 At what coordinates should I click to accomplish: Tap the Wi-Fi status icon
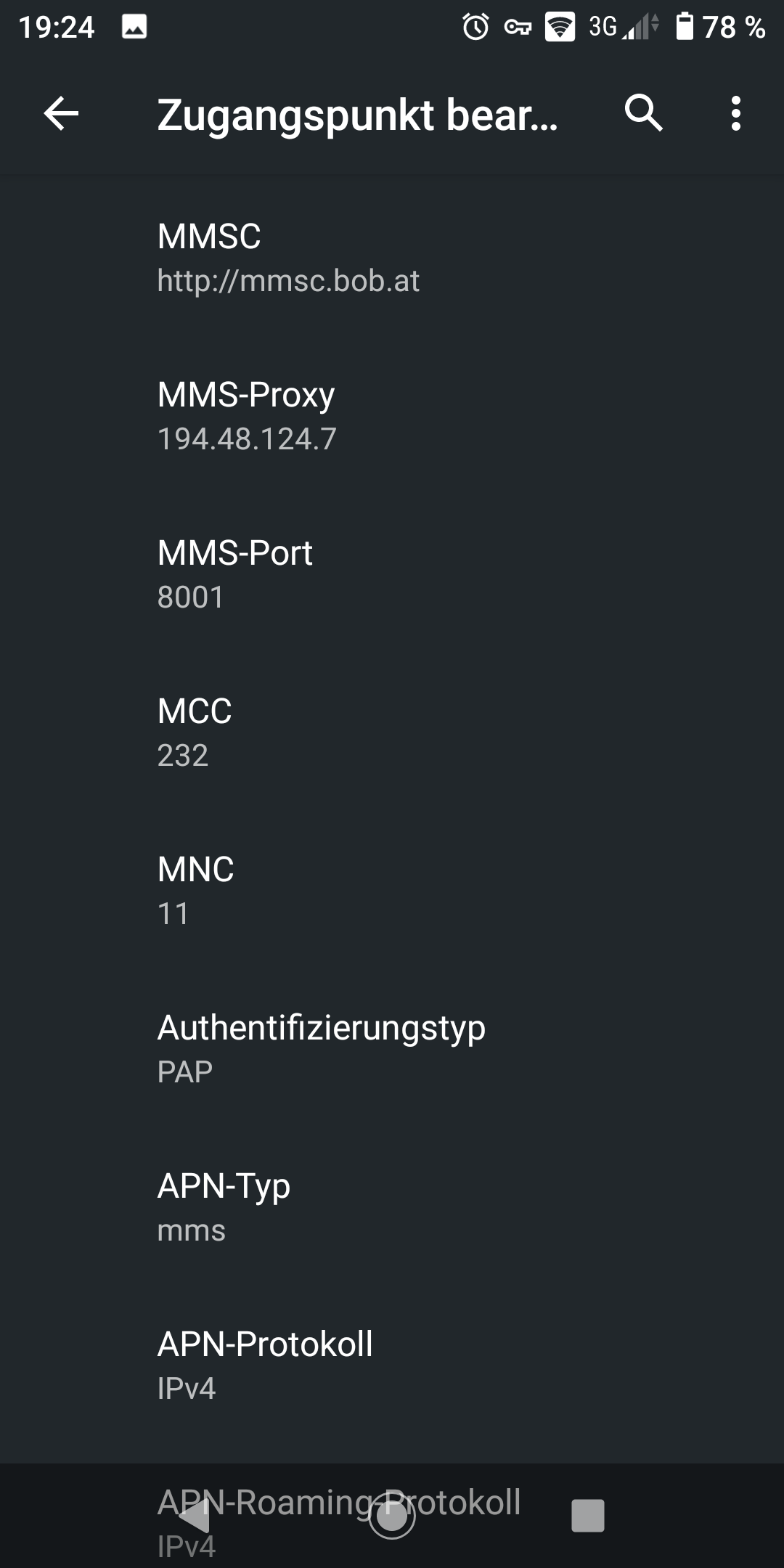(x=559, y=29)
